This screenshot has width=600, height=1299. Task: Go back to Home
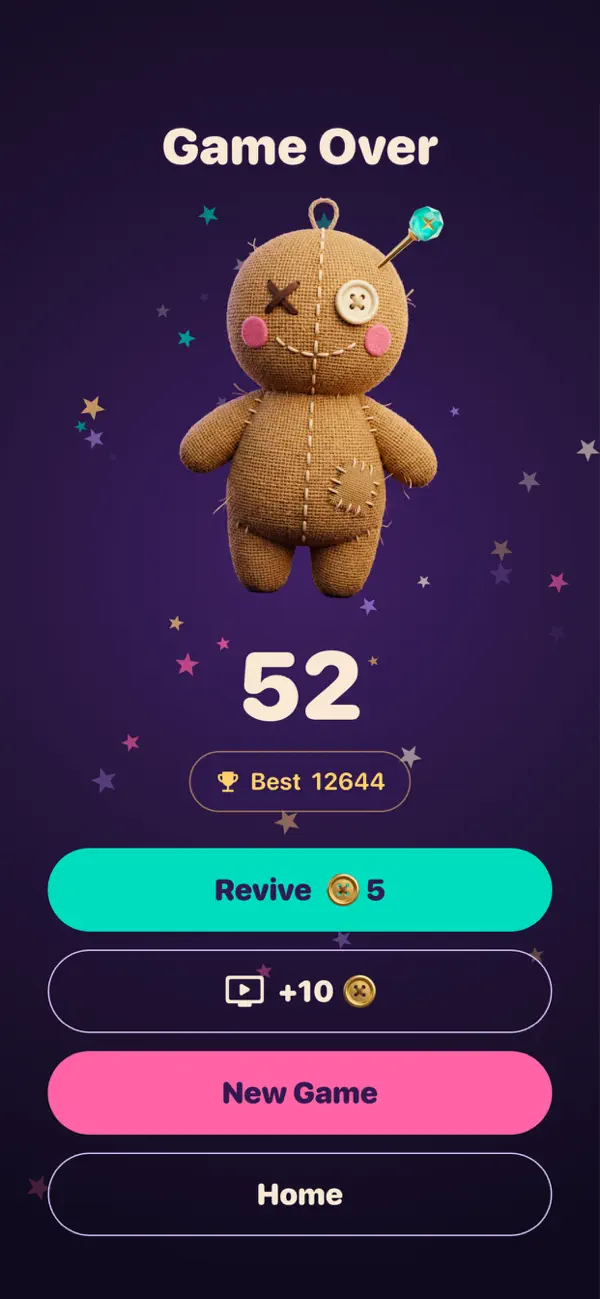pyautogui.click(x=300, y=1194)
